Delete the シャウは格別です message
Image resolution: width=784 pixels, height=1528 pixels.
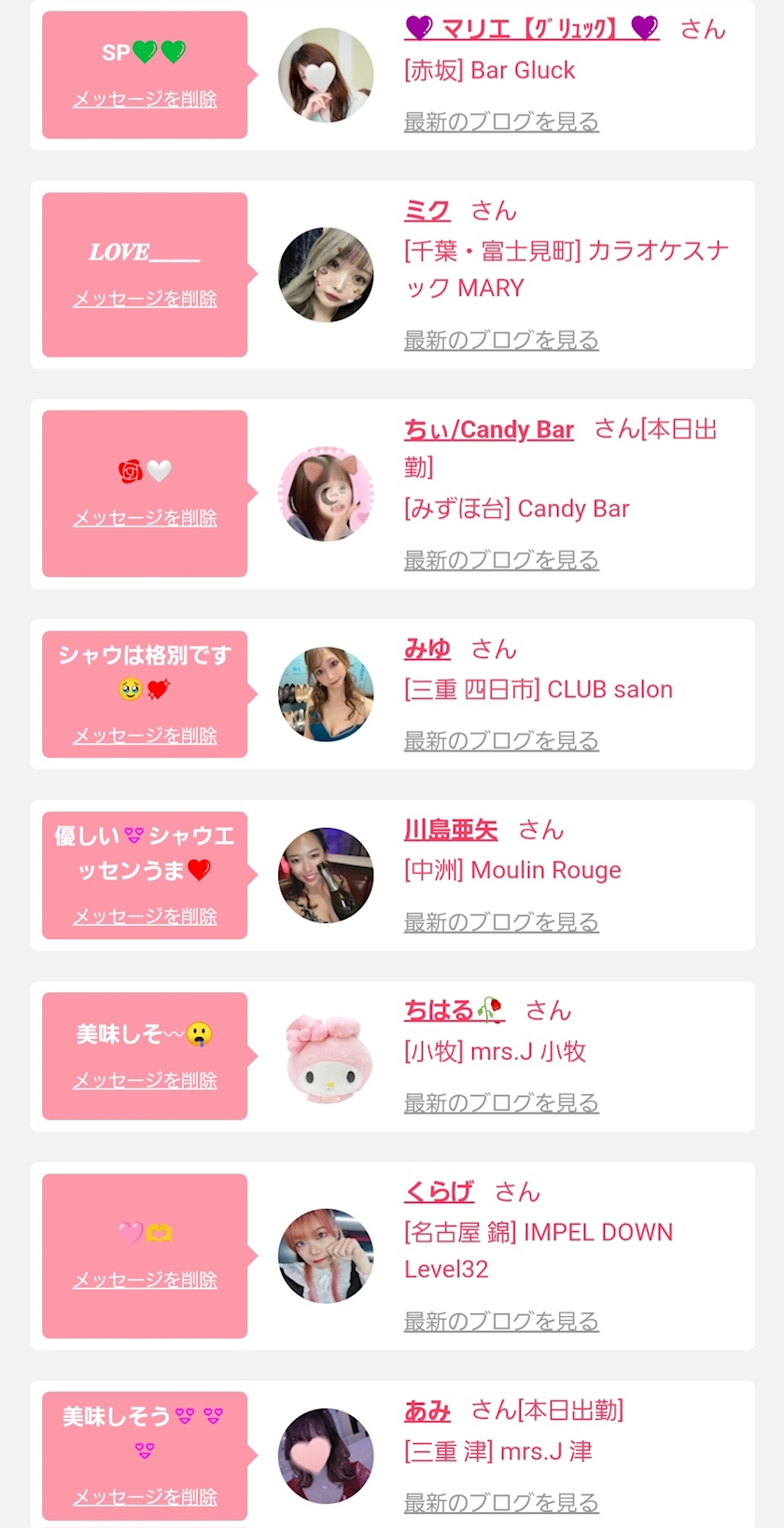point(145,736)
